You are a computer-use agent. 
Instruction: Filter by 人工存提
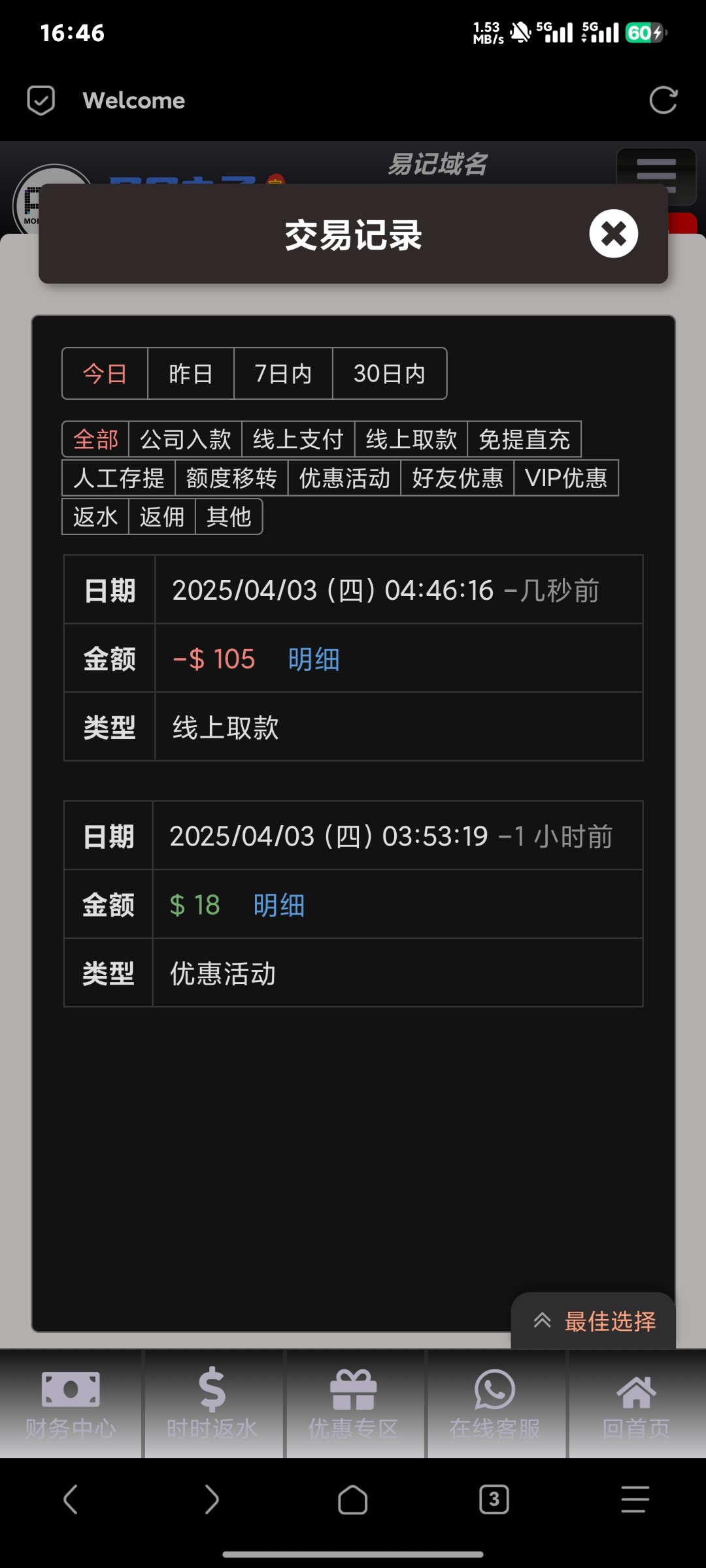(x=119, y=478)
